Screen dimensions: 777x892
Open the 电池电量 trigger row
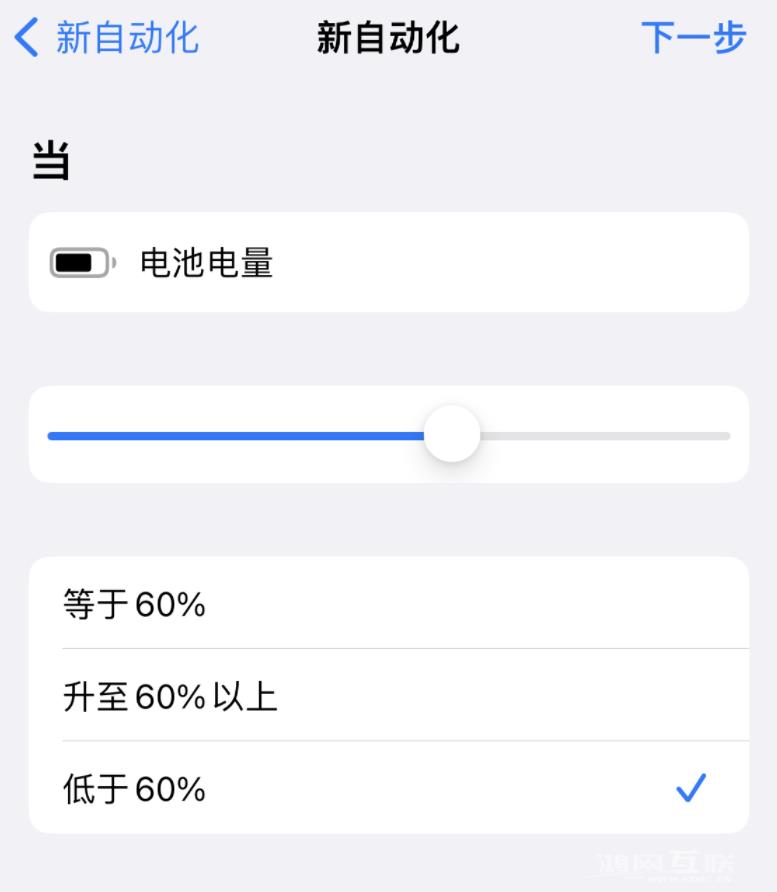coord(388,261)
